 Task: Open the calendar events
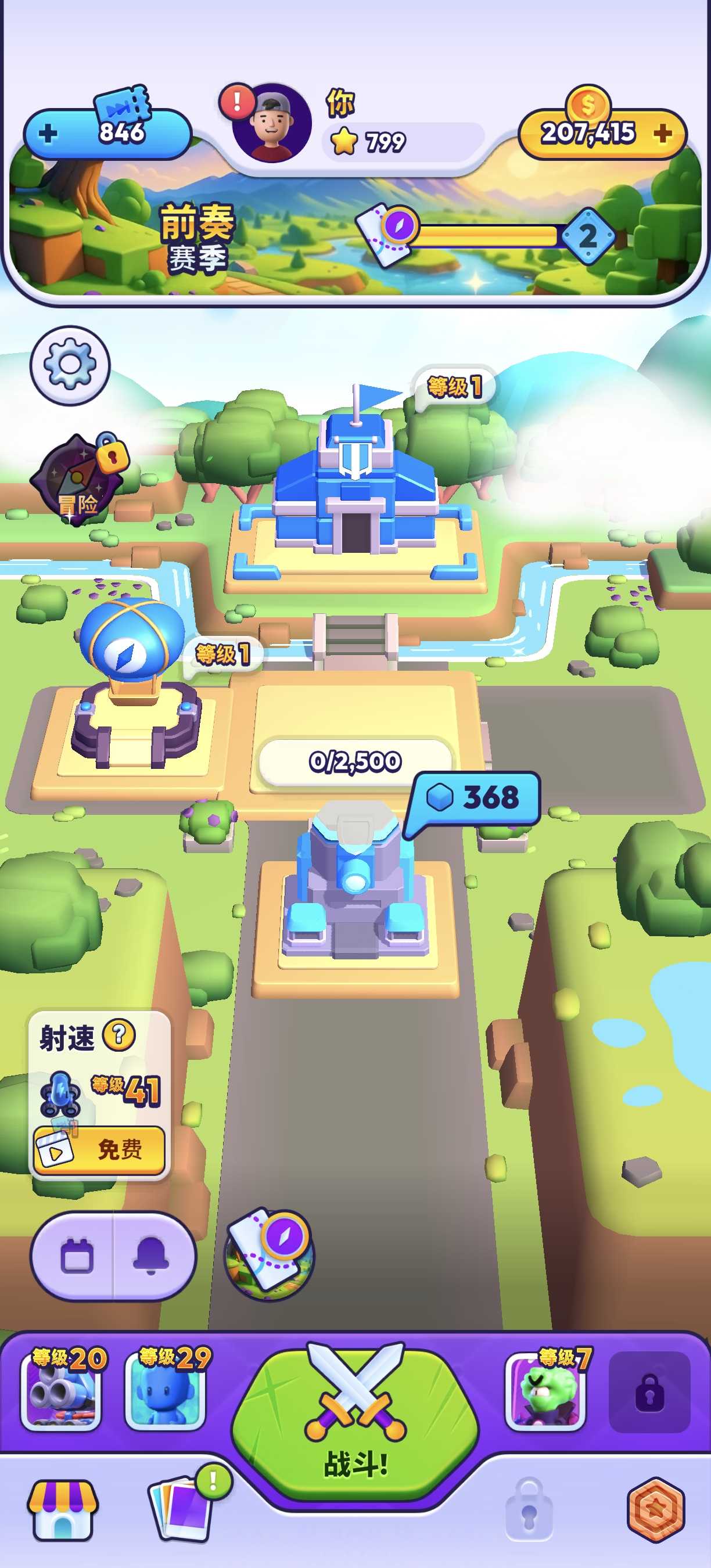(x=77, y=1257)
